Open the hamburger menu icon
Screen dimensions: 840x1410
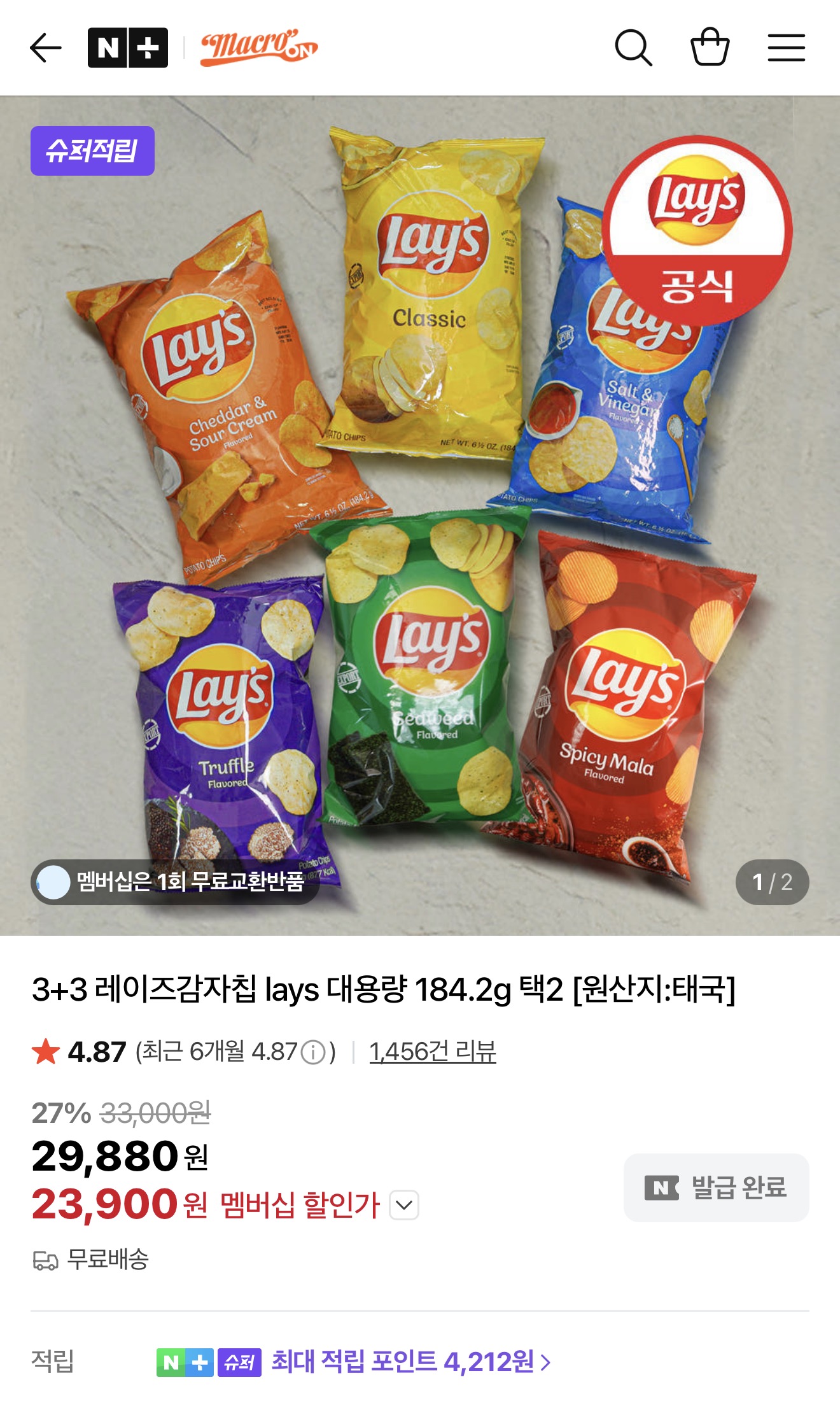coord(785,46)
